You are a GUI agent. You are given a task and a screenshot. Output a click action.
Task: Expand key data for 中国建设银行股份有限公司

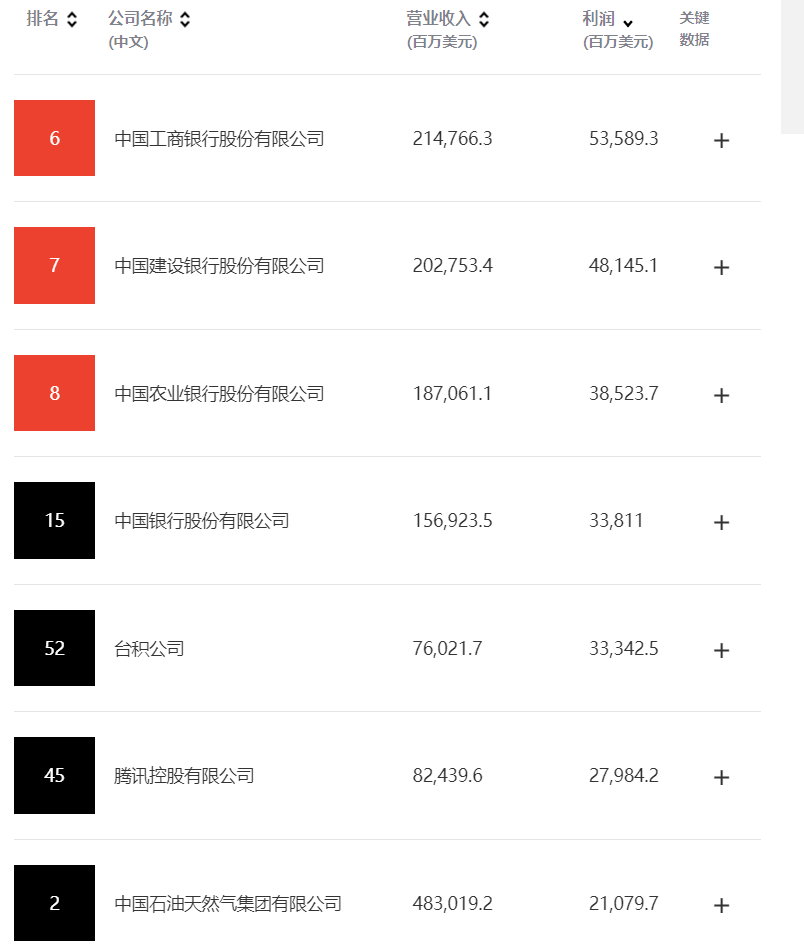tap(721, 267)
